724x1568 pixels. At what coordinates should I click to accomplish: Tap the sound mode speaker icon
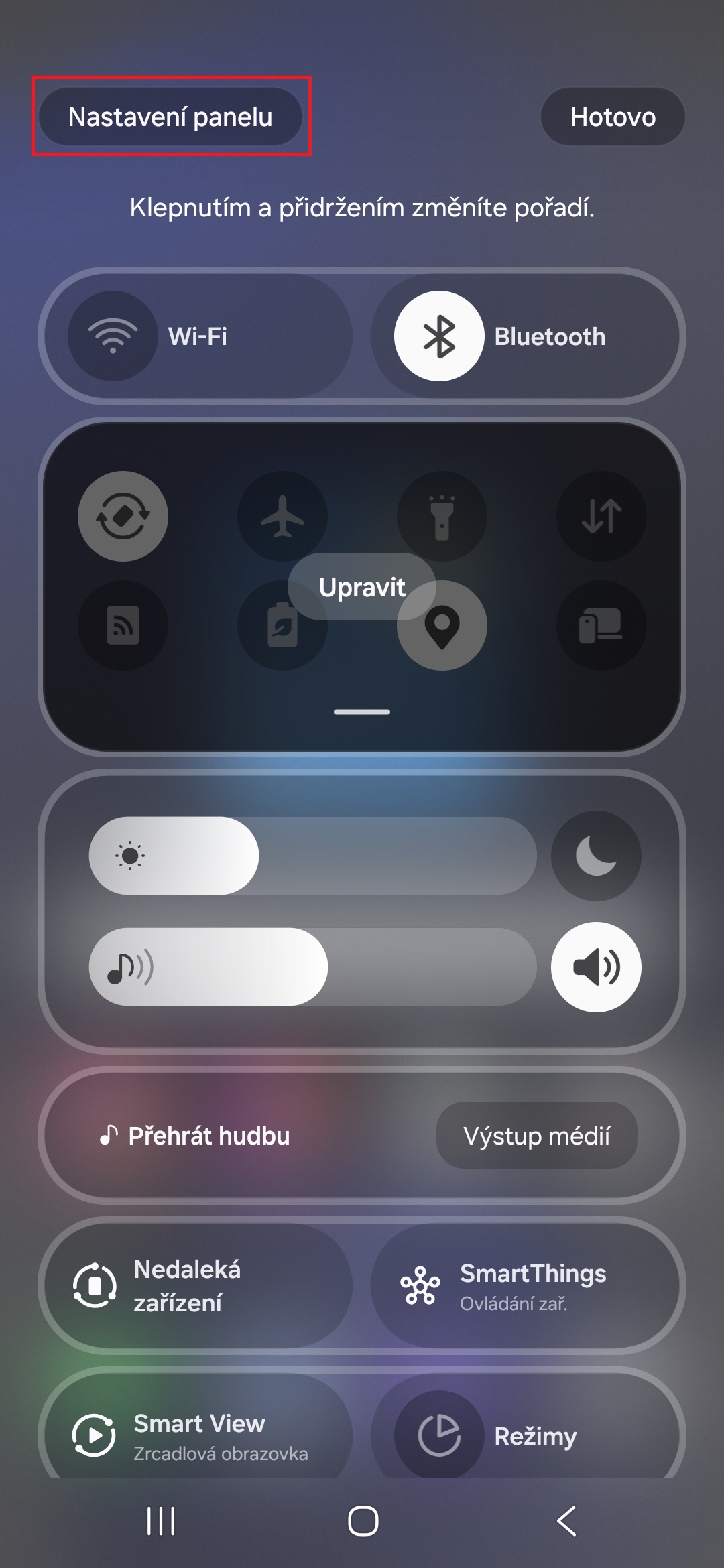[596, 967]
